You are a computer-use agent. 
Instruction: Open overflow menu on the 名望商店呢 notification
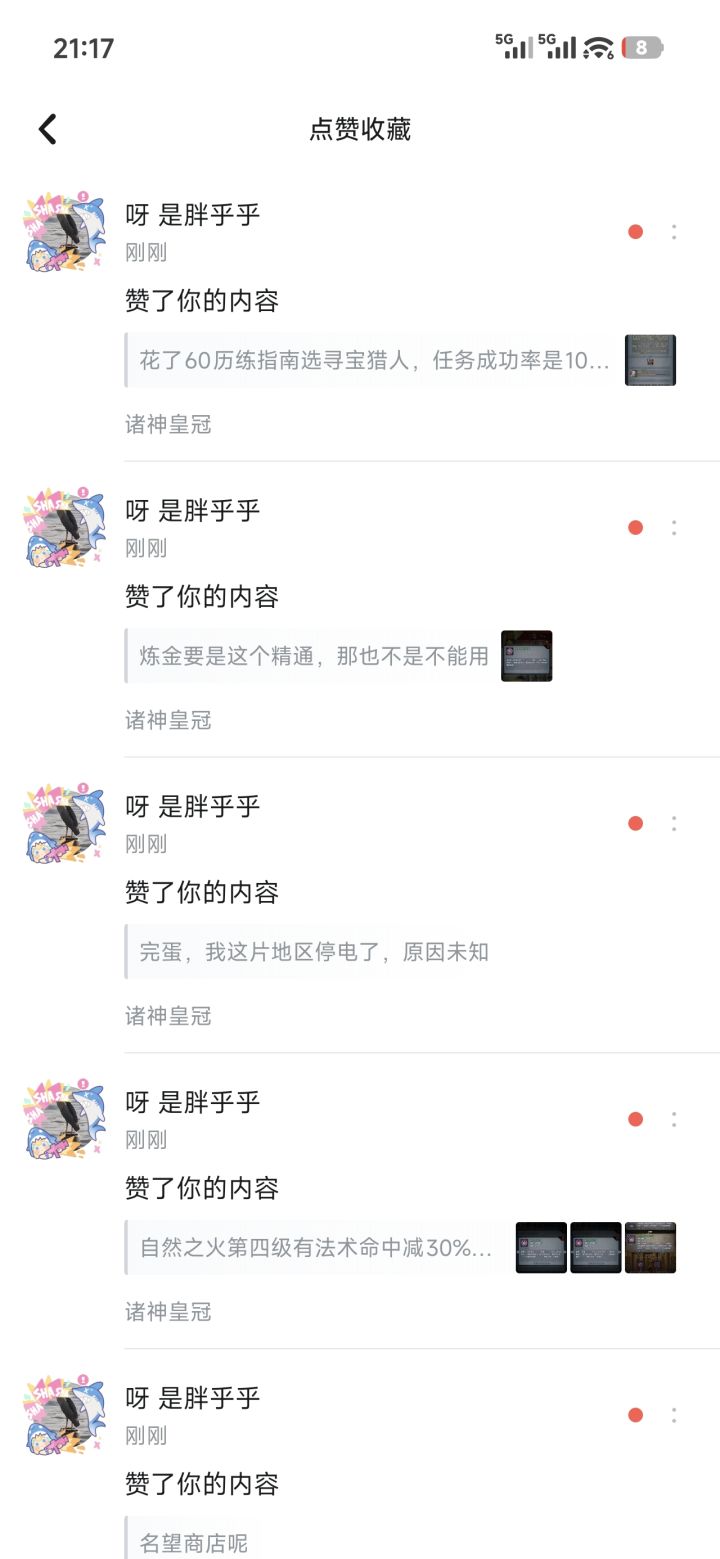[x=674, y=1415]
